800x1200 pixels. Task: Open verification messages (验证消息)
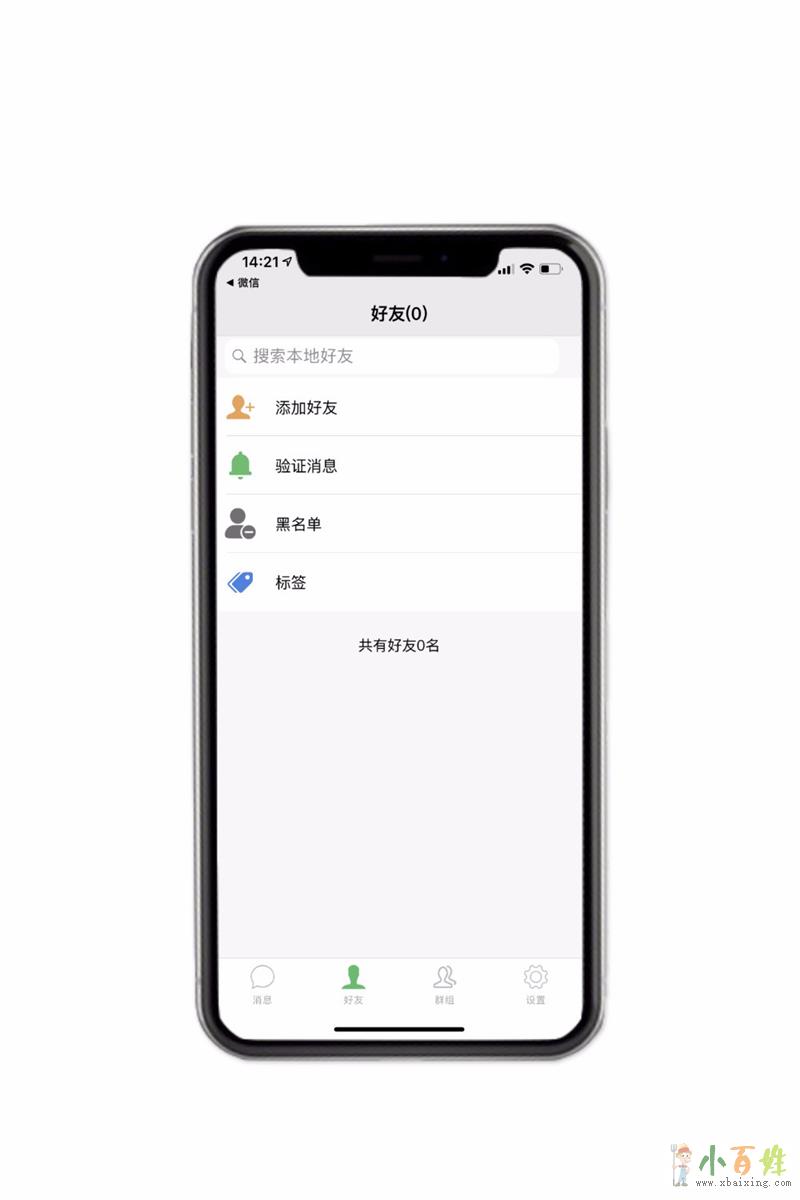400,466
